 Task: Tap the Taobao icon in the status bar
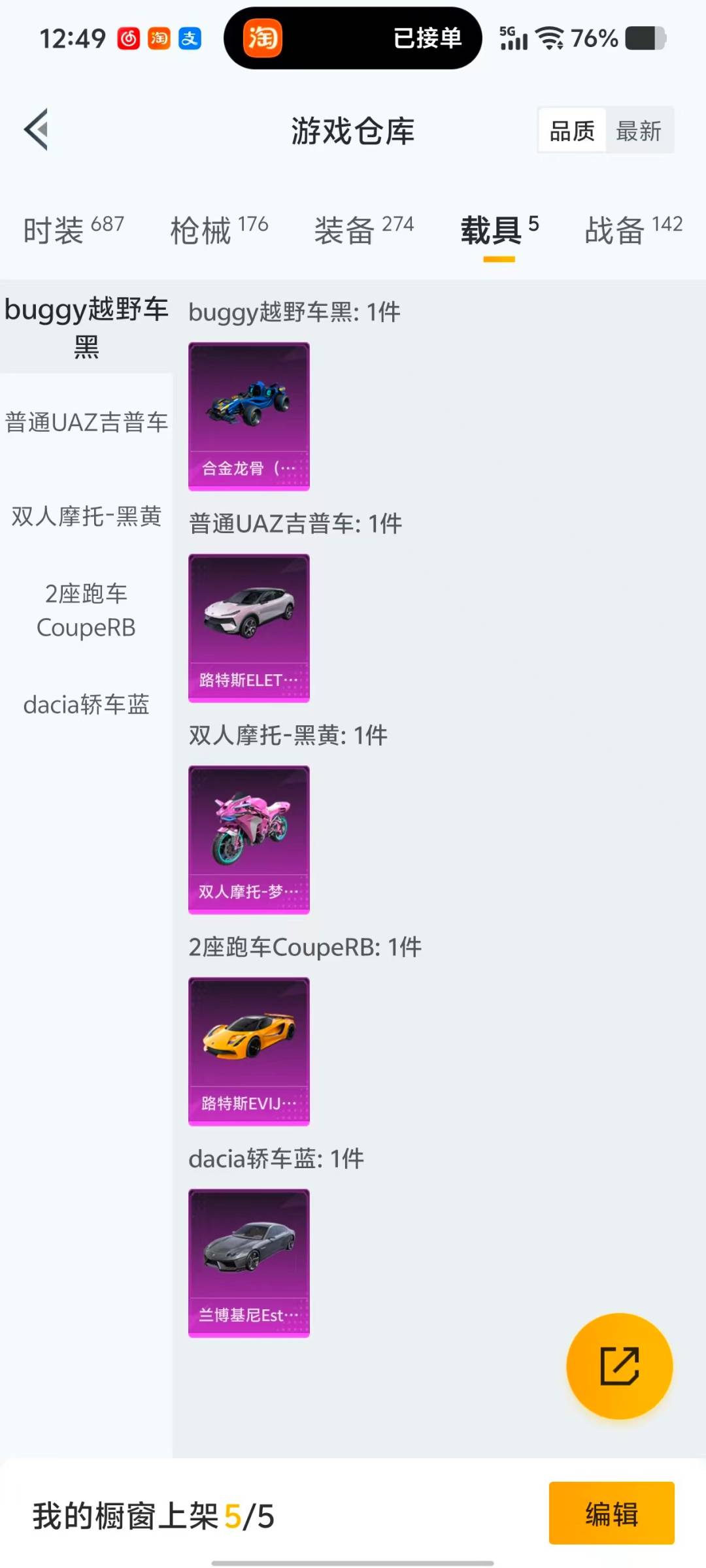pos(159,39)
